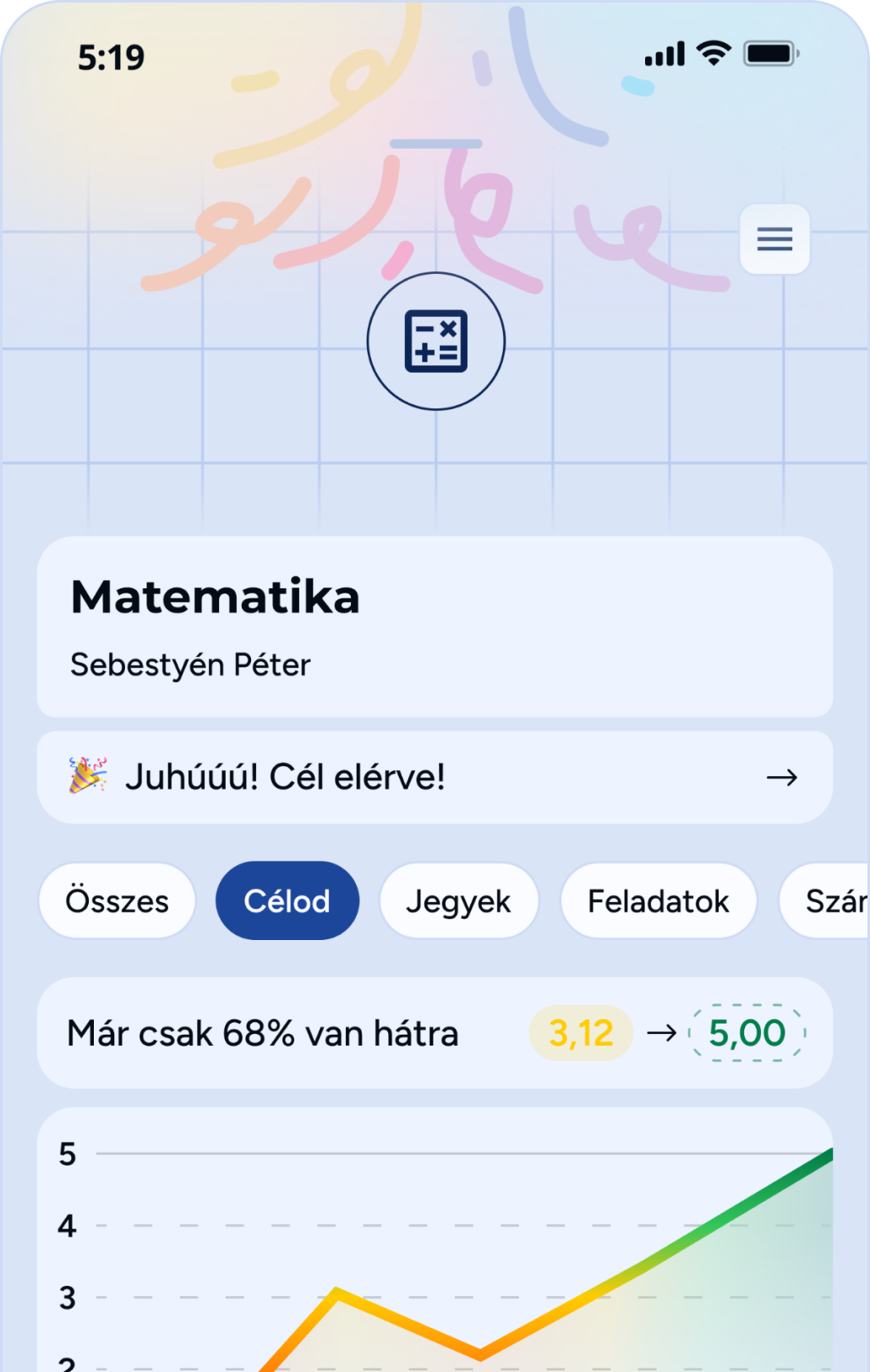Open the hamburger menu button
The width and height of the screenshot is (870, 1372).
[774, 239]
